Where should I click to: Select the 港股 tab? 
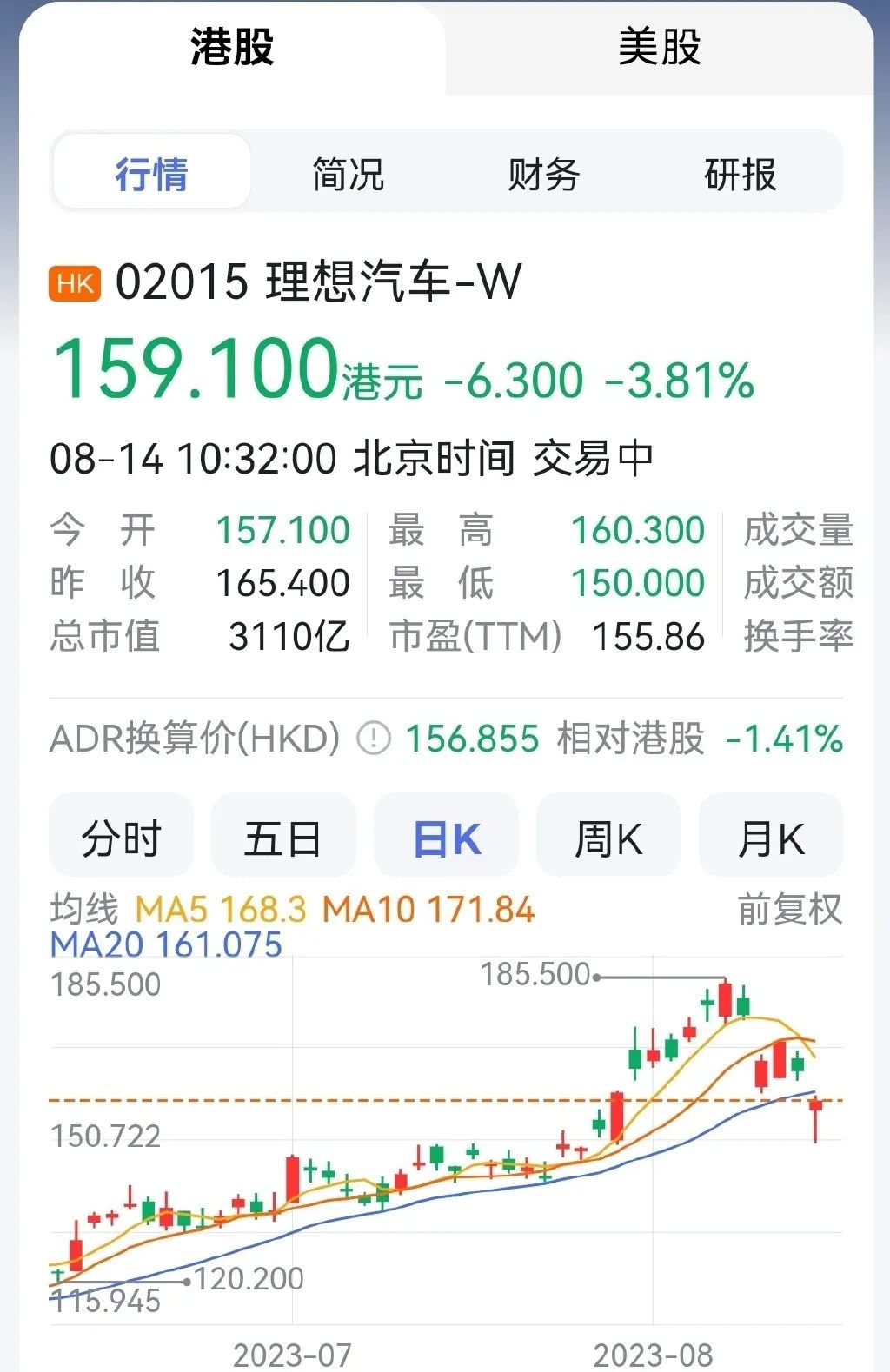pos(232,47)
